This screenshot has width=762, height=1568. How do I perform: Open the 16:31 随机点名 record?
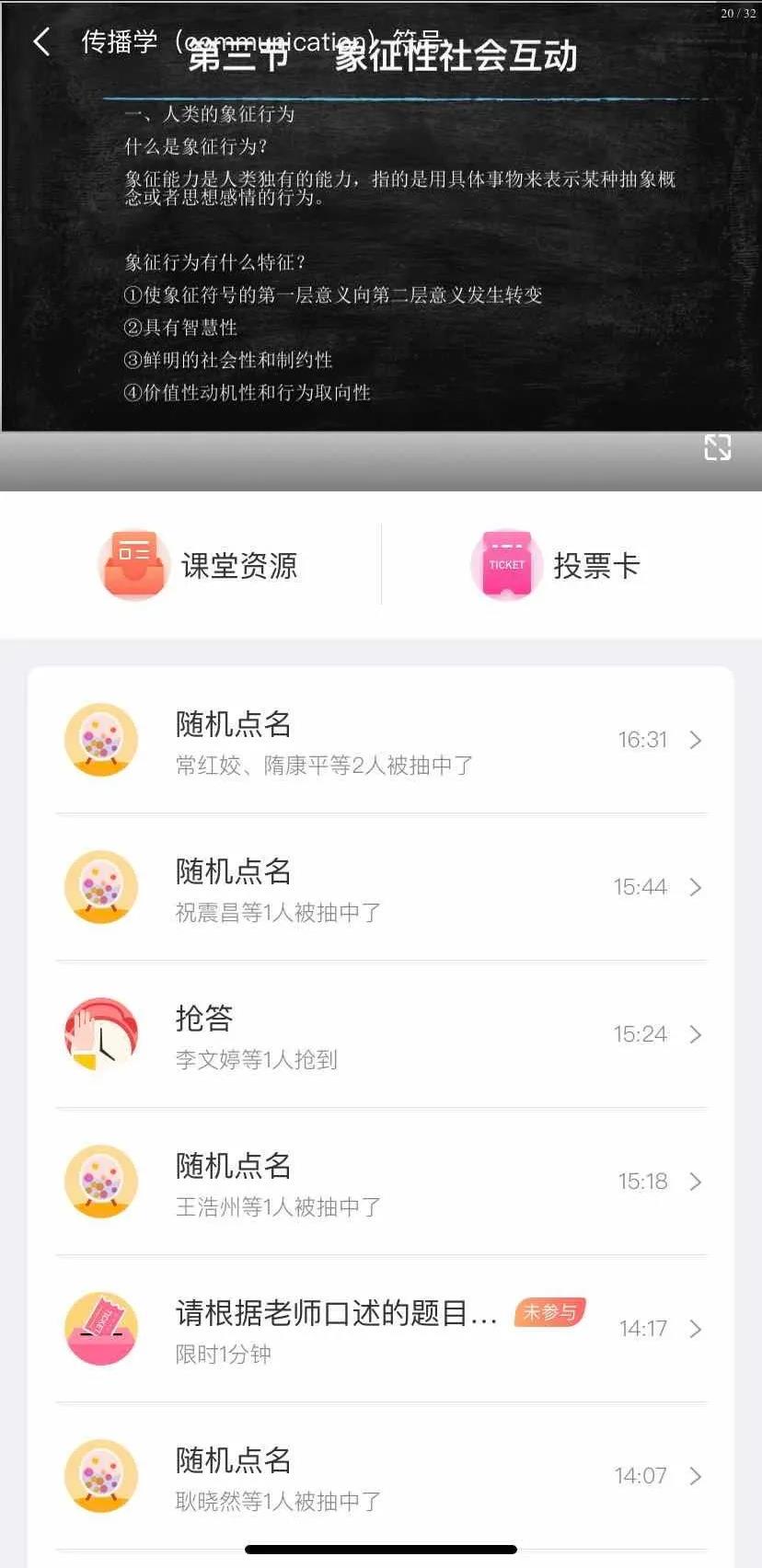pyautogui.click(x=381, y=741)
